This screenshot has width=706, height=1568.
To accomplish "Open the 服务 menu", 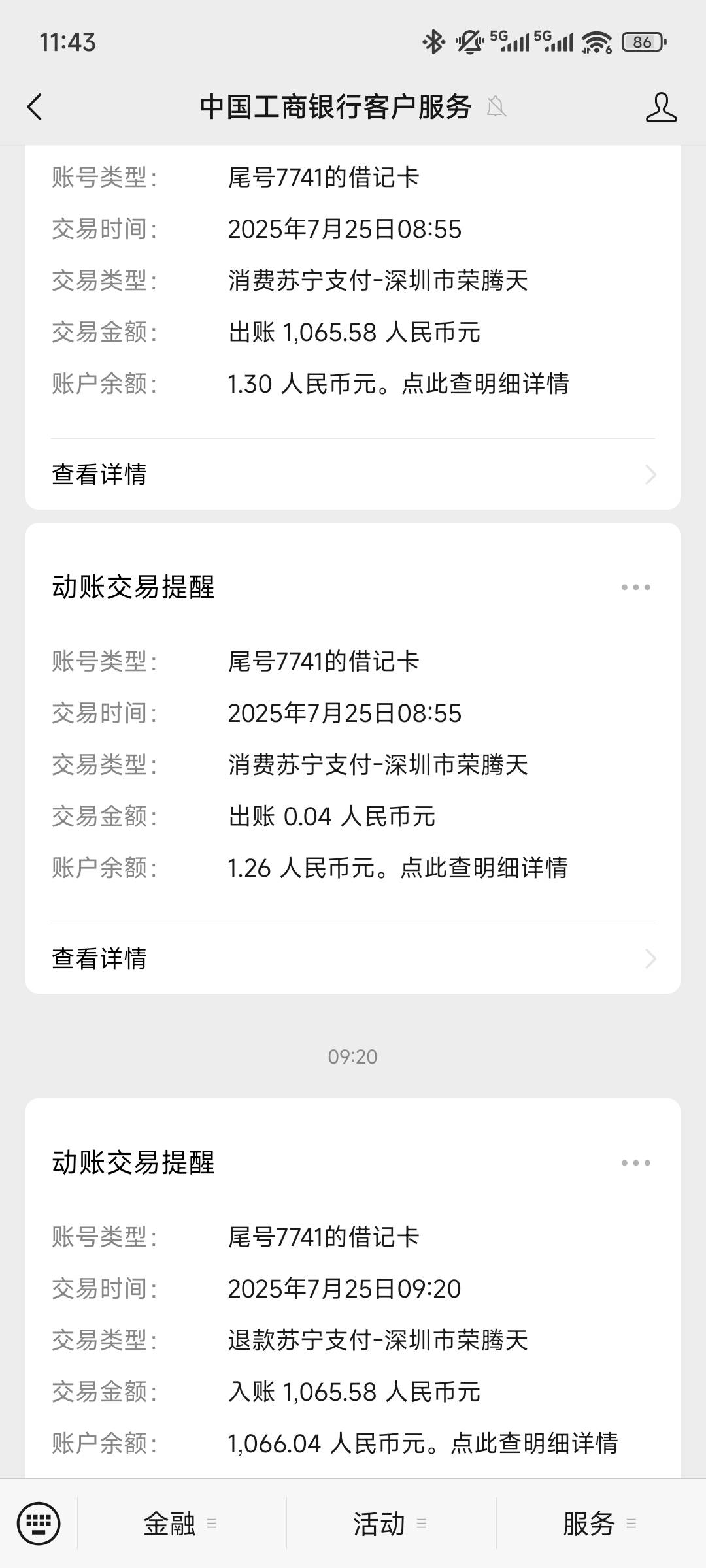I will (x=601, y=1524).
